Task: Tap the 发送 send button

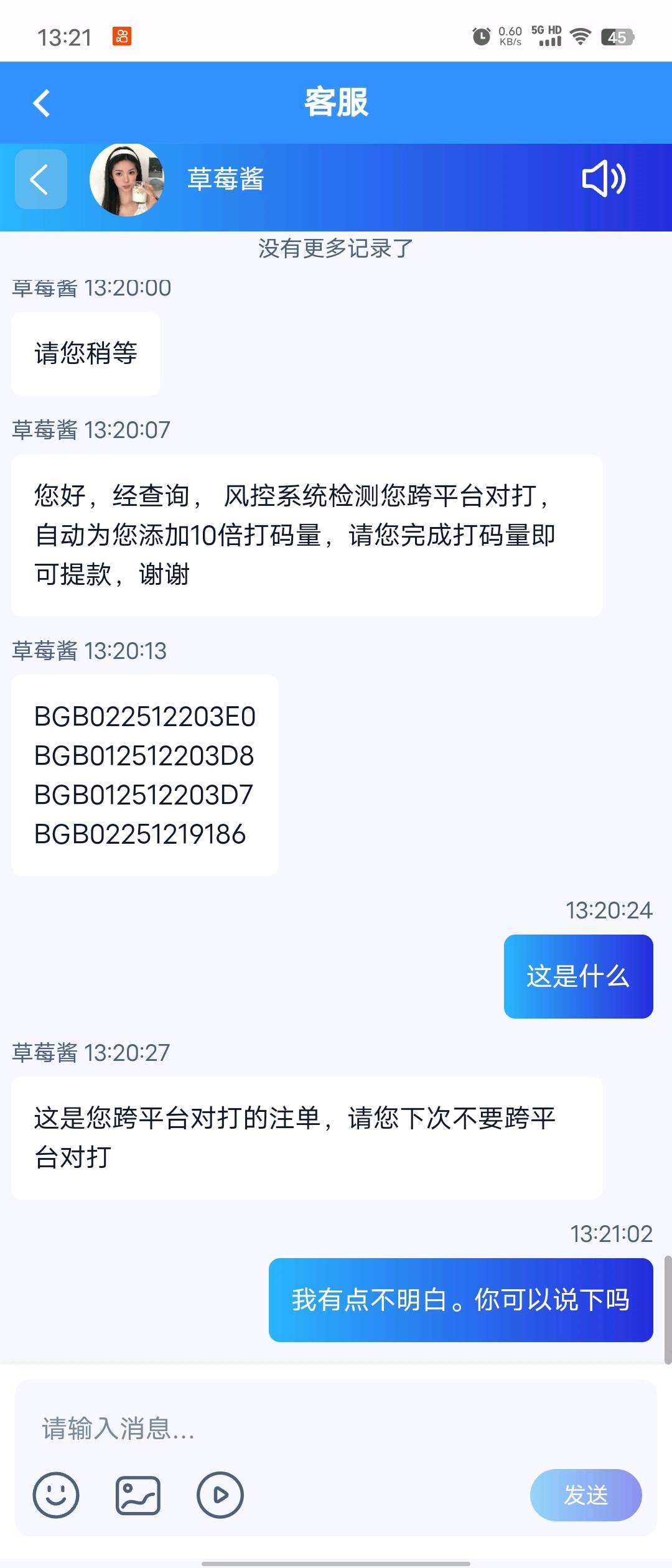Action: pyautogui.click(x=586, y=1495)
